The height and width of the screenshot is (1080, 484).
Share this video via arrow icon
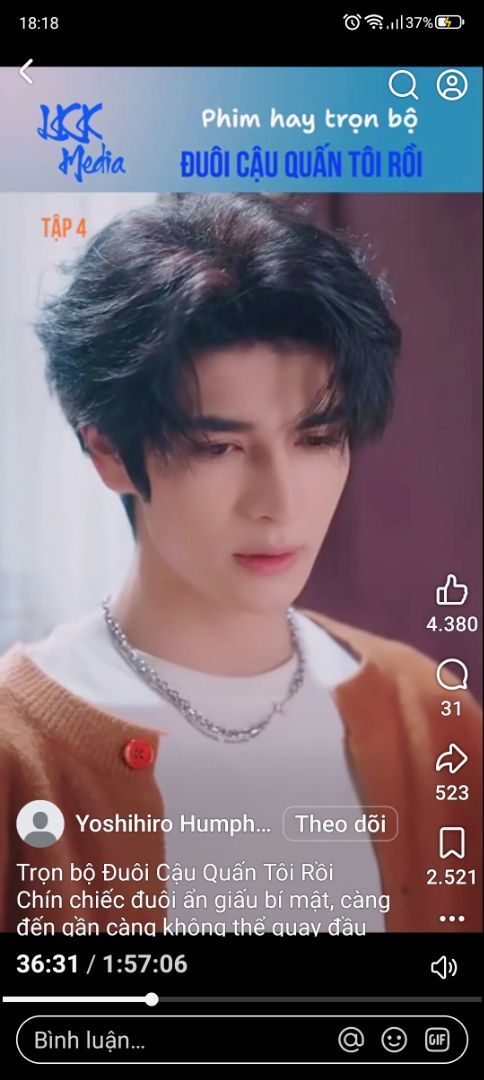click(452, 759)
